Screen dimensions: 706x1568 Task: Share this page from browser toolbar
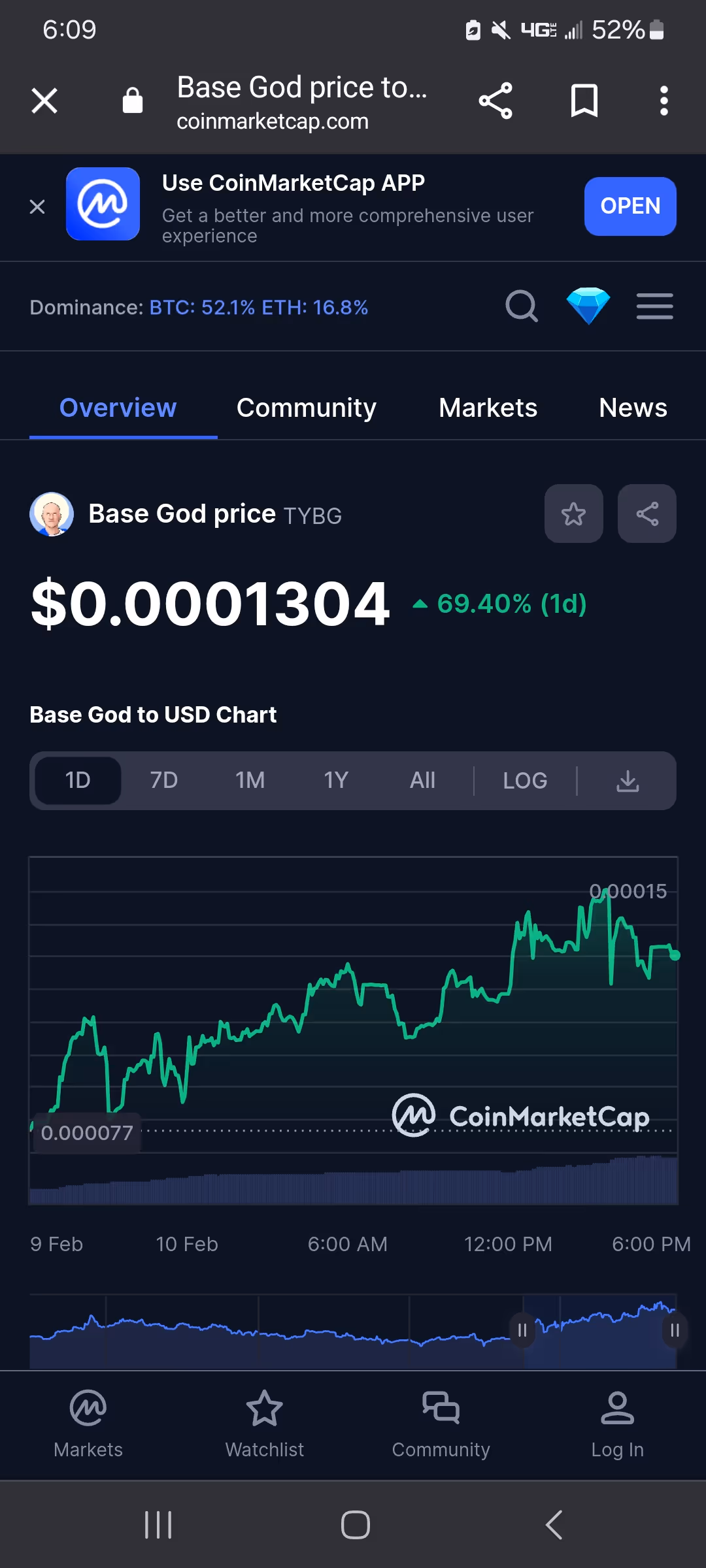click(496, 101)
